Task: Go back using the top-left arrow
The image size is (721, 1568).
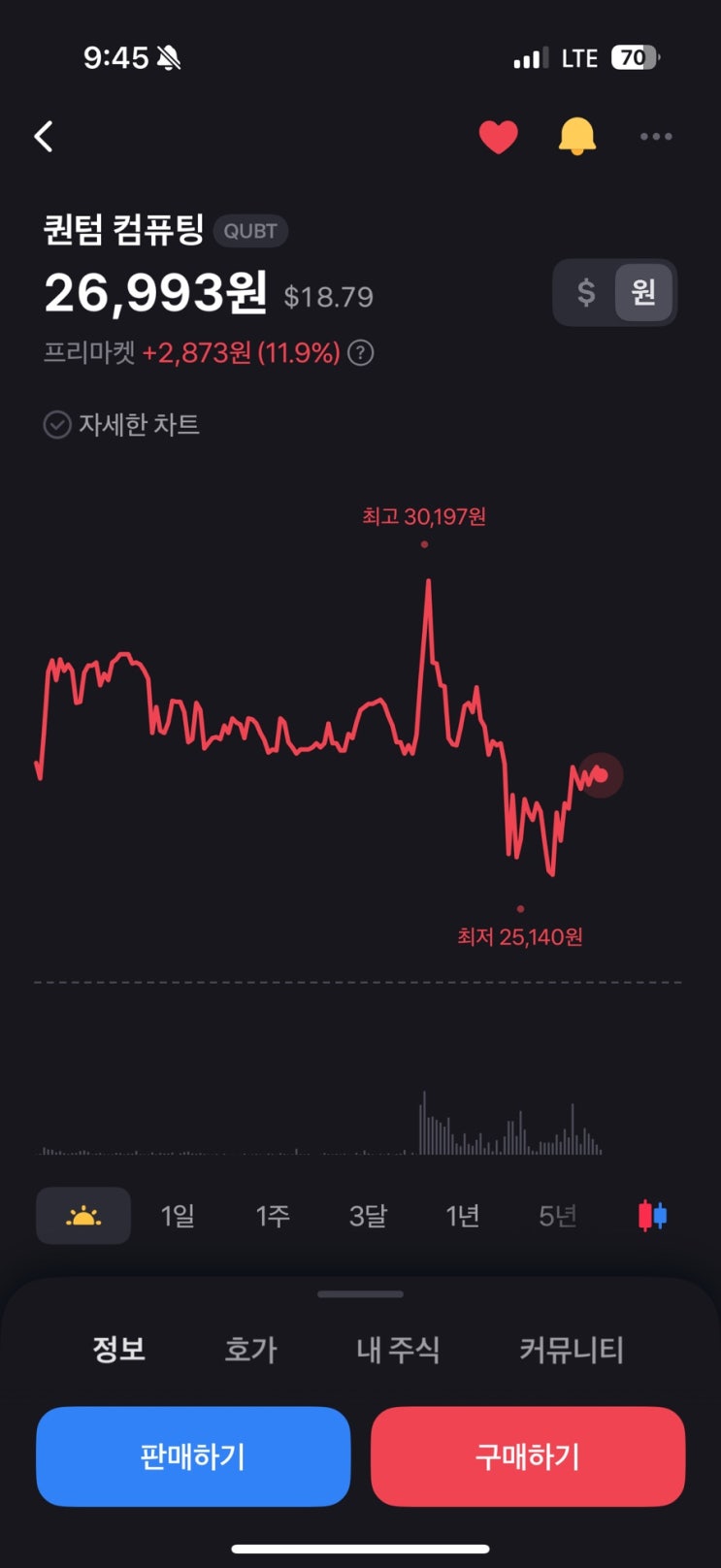Action: pos(44,137)
